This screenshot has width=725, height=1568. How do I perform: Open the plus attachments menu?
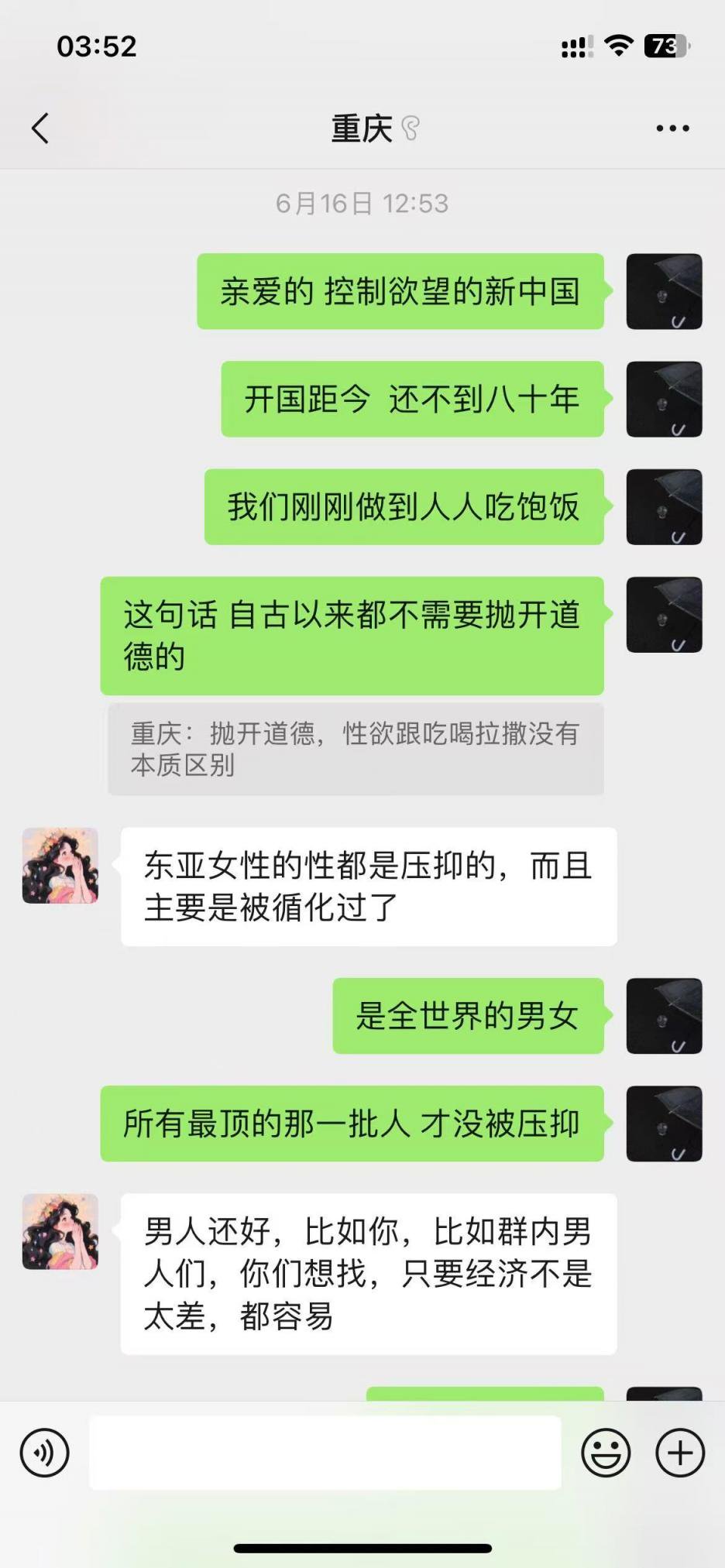[680, 1453]
